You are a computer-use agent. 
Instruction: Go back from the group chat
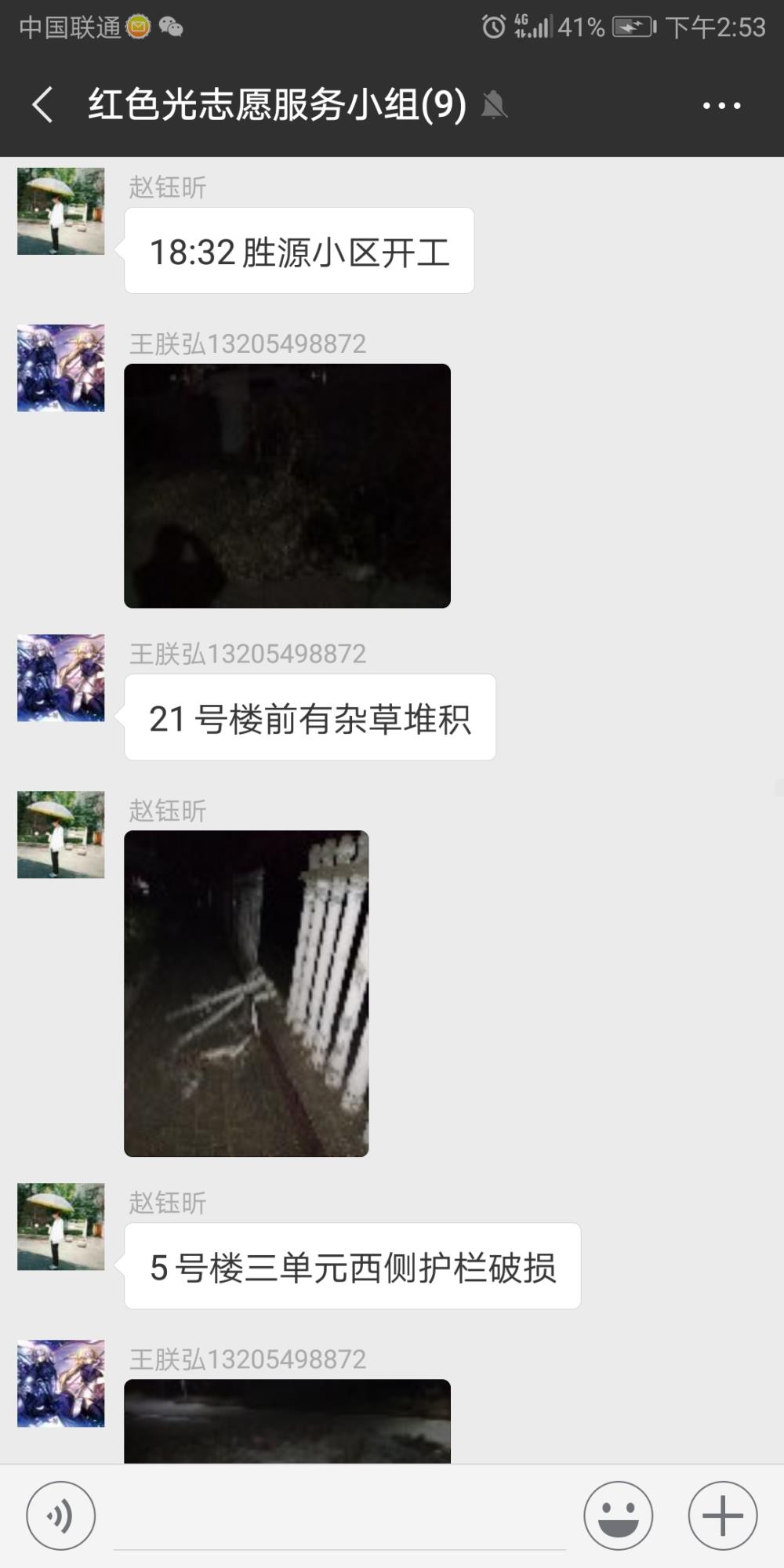pyautogui.click(x=42, y=105)
